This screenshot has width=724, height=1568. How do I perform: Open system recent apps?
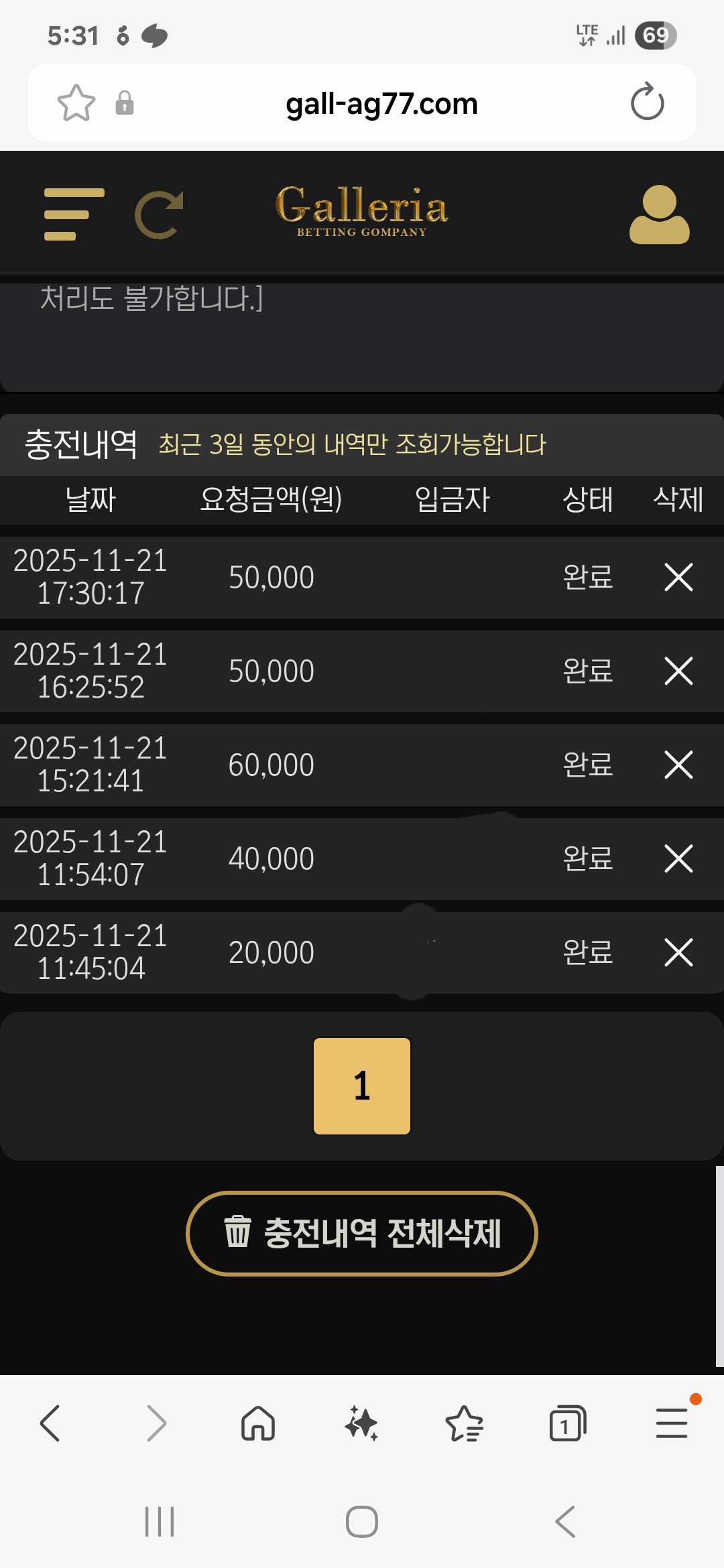tap(160, 1522)
